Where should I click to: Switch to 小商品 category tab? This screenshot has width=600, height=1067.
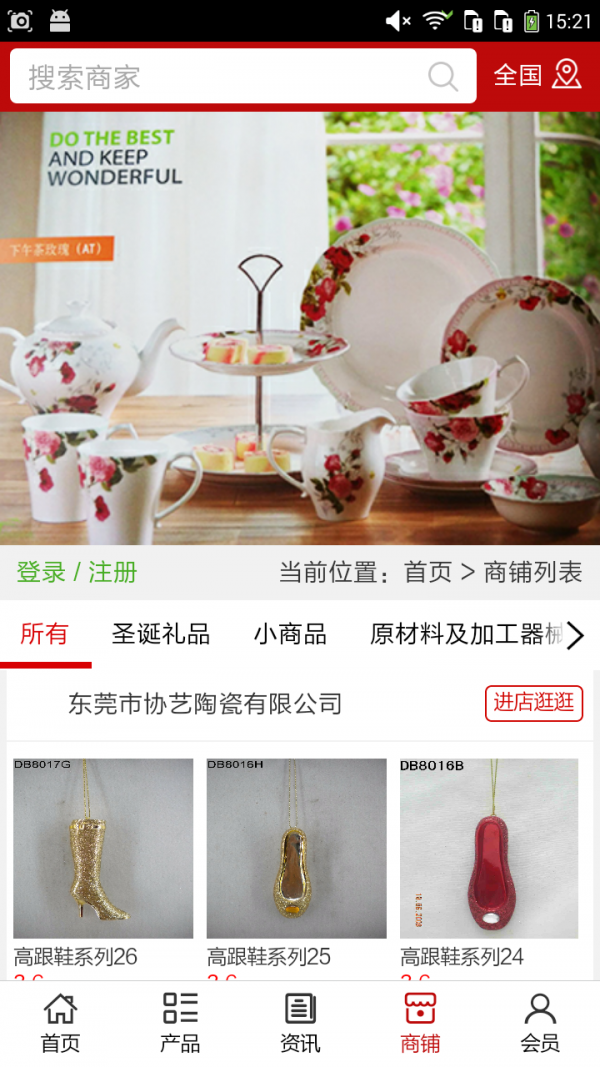[290, 634]
